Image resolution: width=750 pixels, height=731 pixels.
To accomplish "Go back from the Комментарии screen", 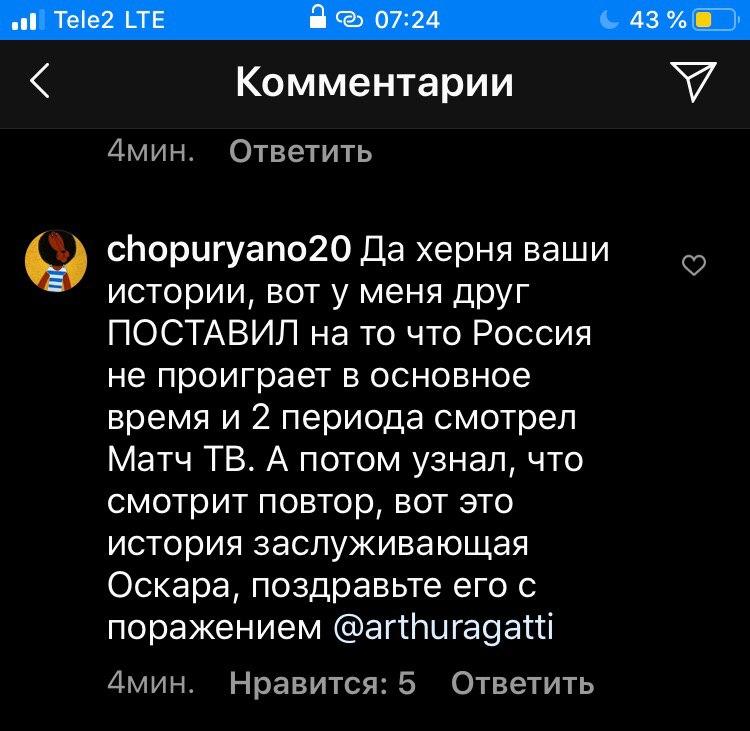I will pyautogui.click(x=39, y=82).
